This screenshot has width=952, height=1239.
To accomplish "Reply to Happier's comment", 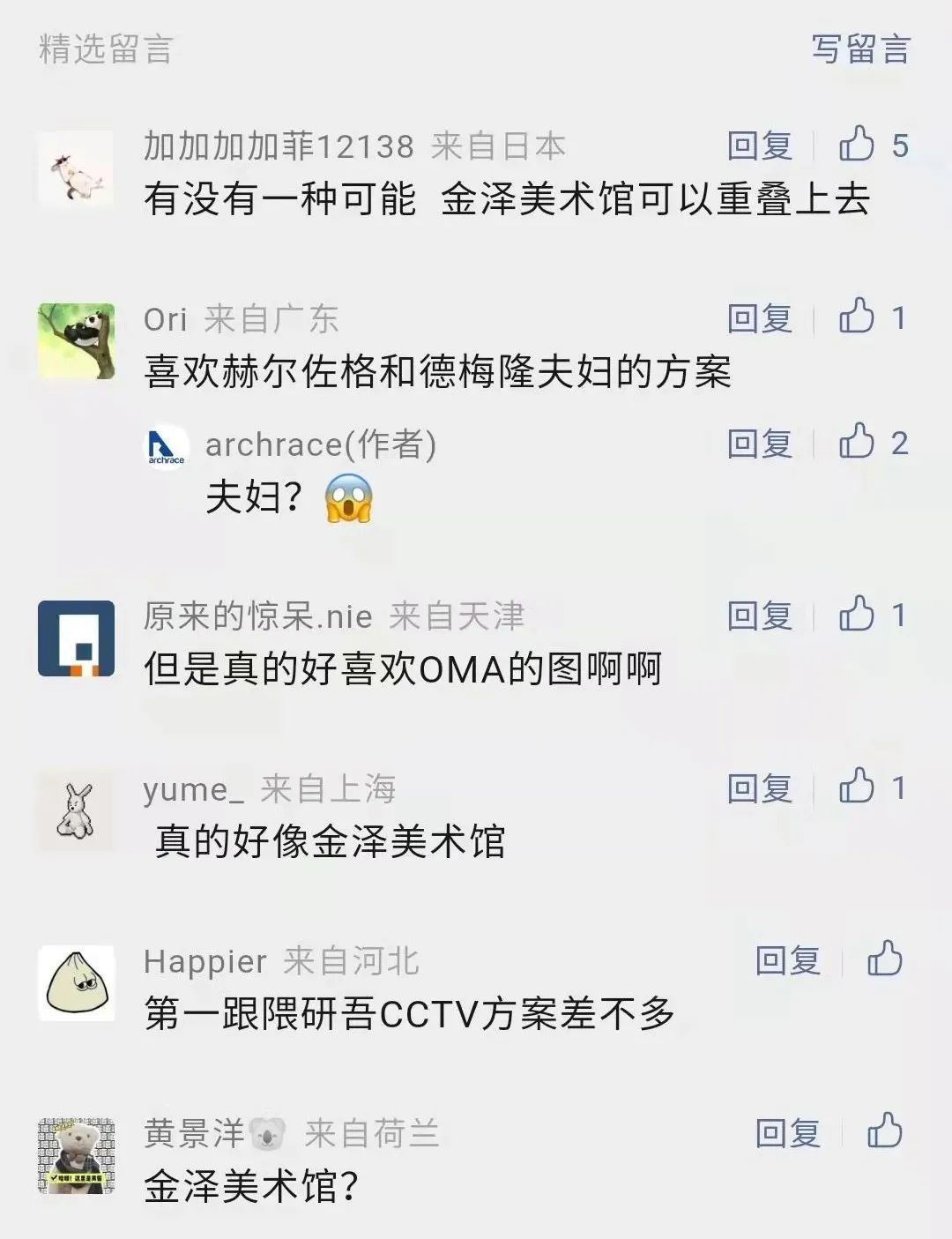I will point(787,960).
